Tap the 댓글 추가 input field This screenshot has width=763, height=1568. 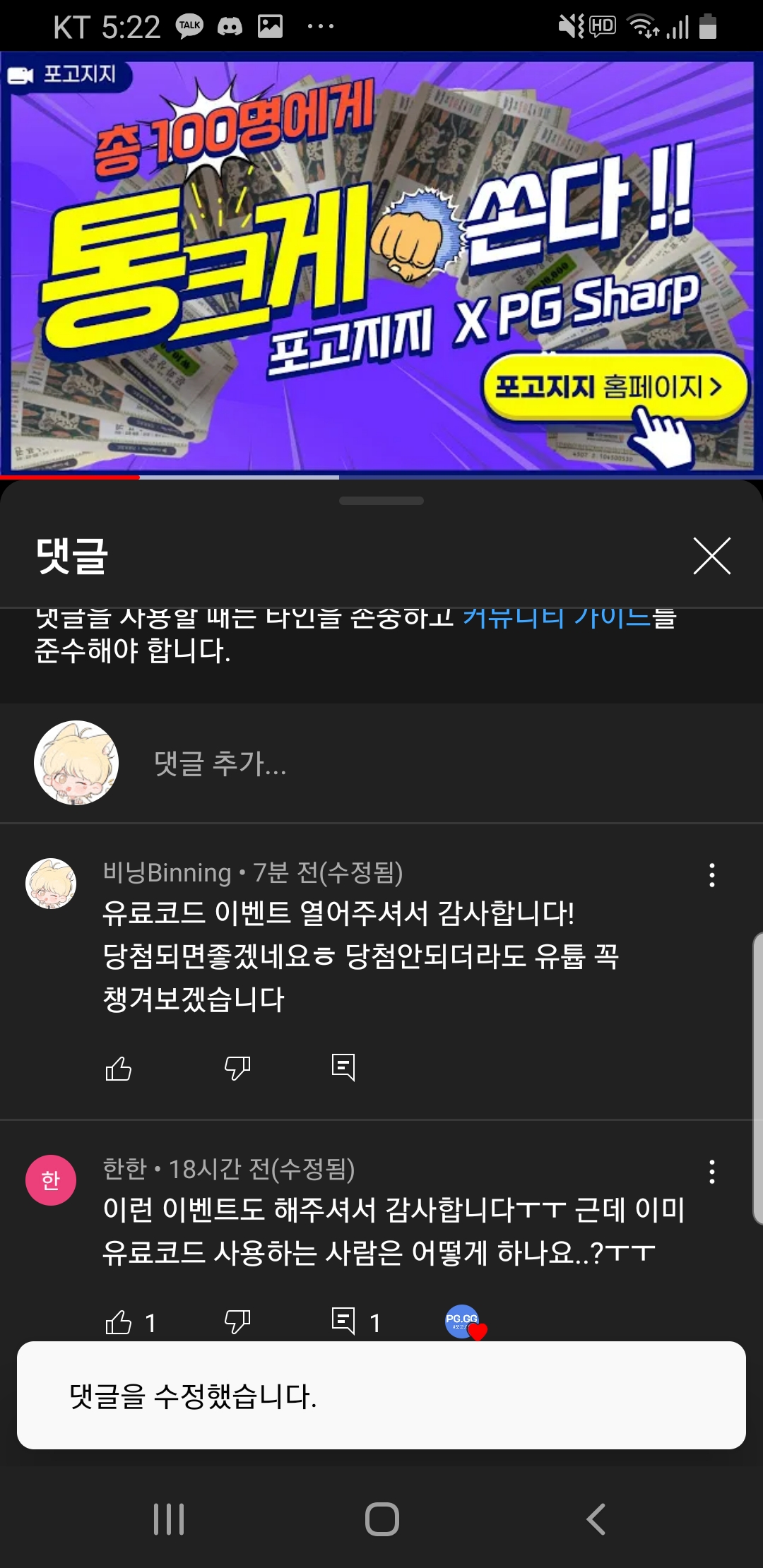point(424,764)
